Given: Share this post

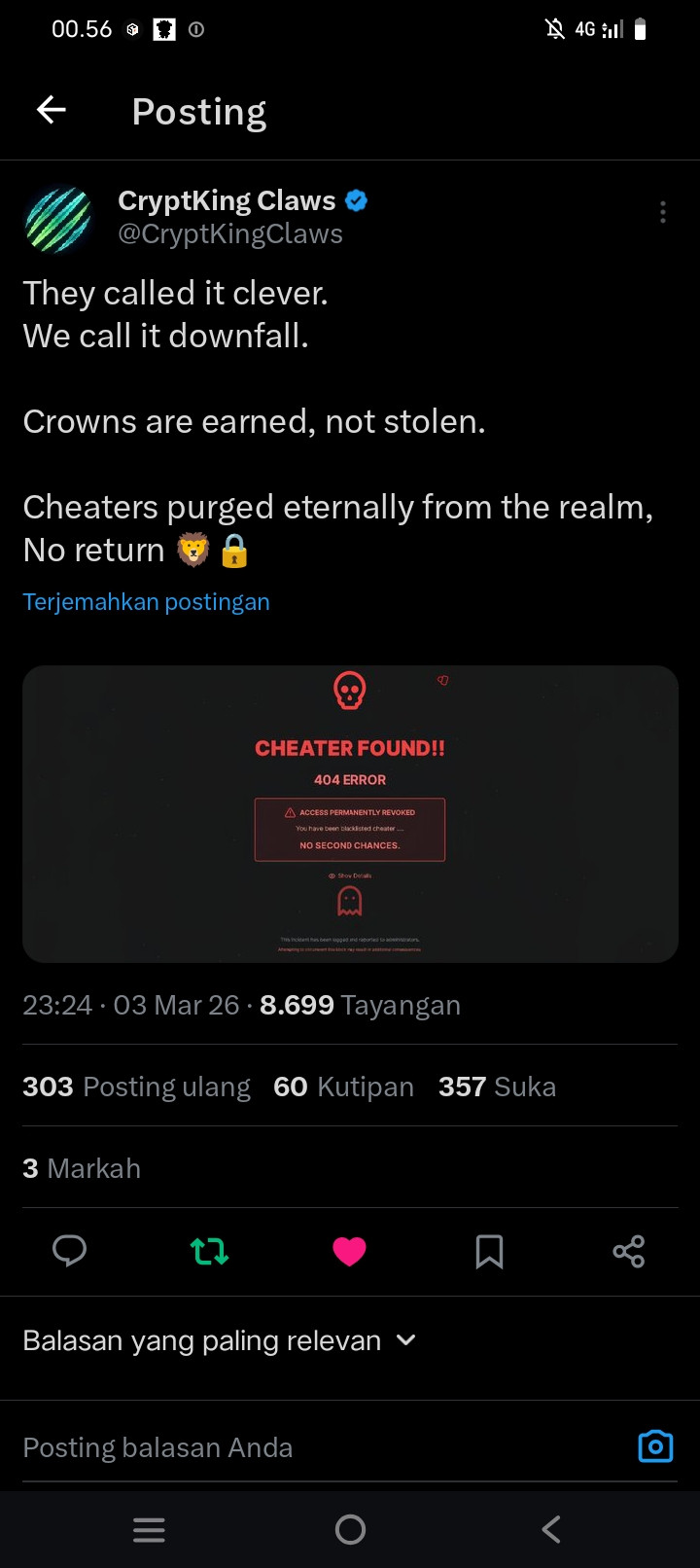Looking at the screenshot, I should (x=629, y=1251).
